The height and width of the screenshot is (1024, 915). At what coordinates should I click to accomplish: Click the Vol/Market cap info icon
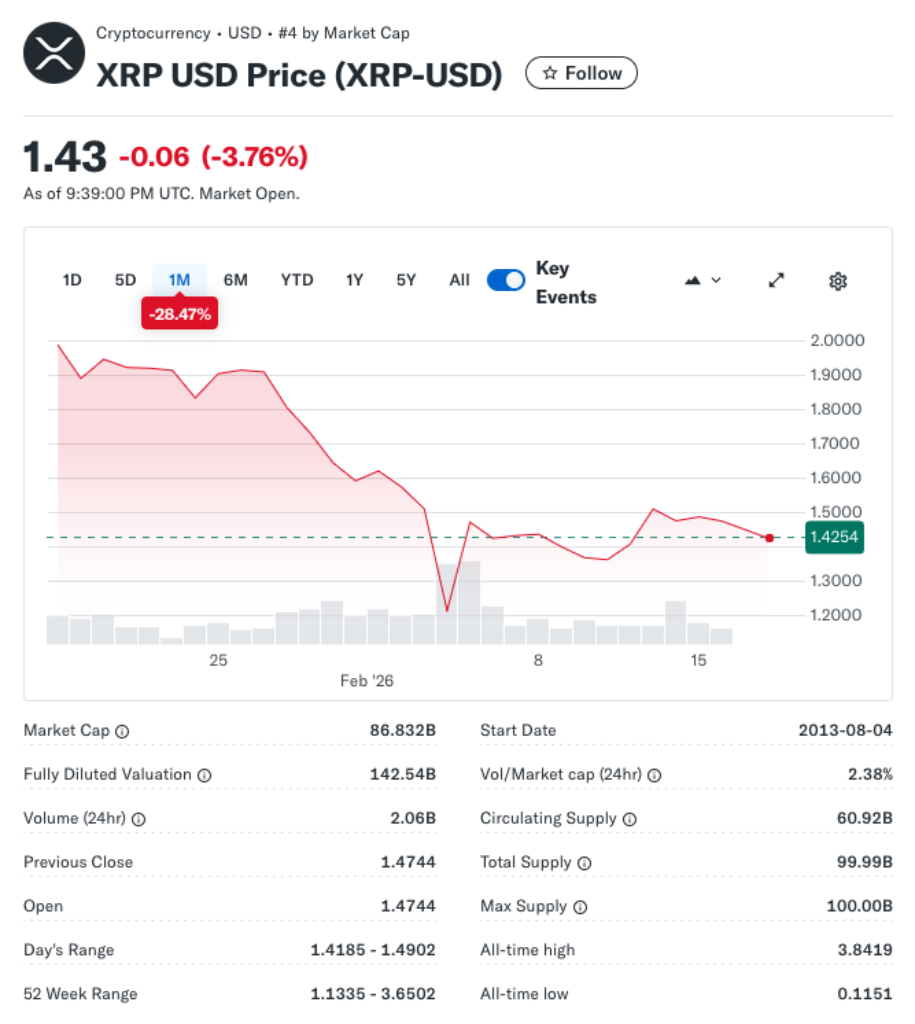click(654, 775)
